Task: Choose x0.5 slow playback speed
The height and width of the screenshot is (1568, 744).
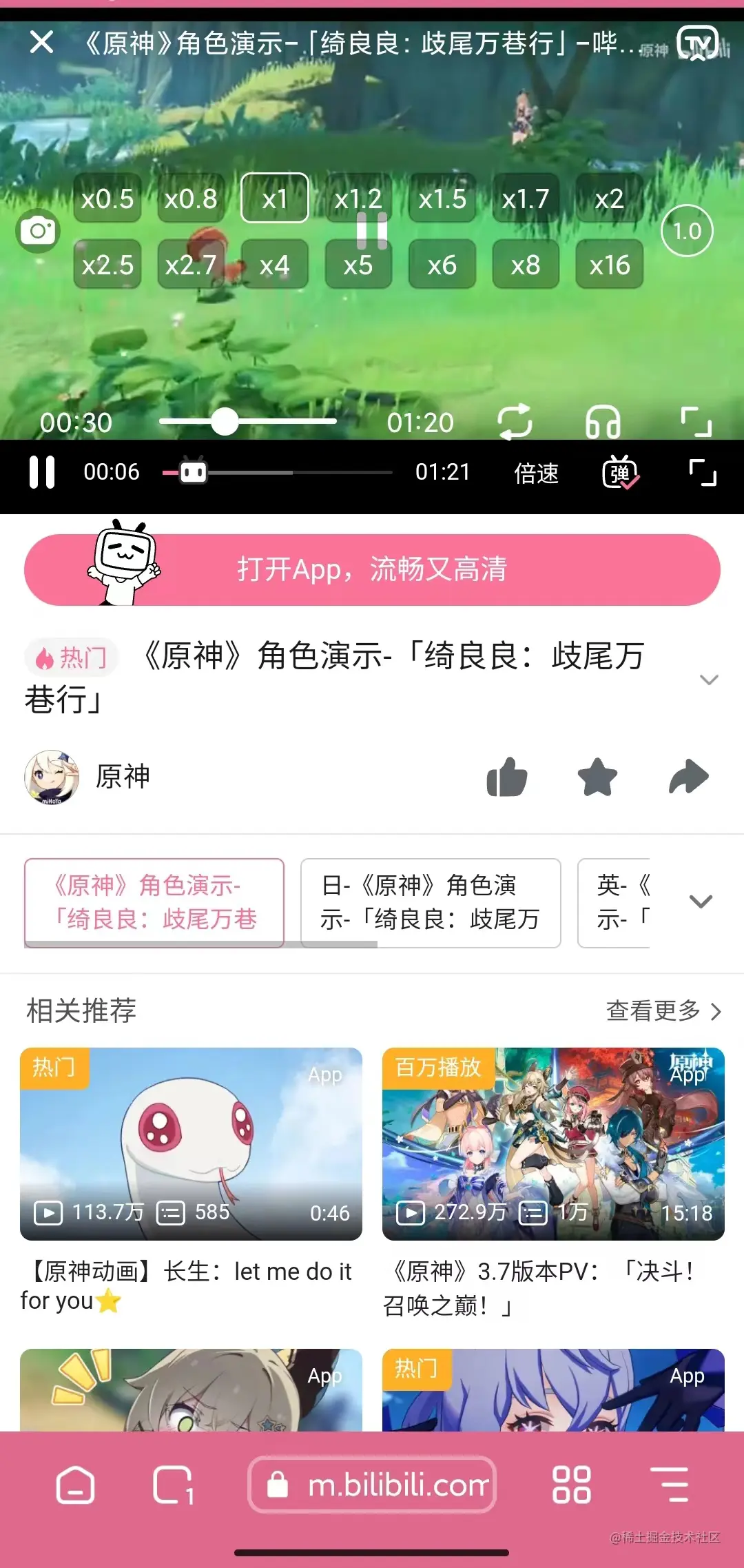Action: pyautogui.click(x=107, y=198)
